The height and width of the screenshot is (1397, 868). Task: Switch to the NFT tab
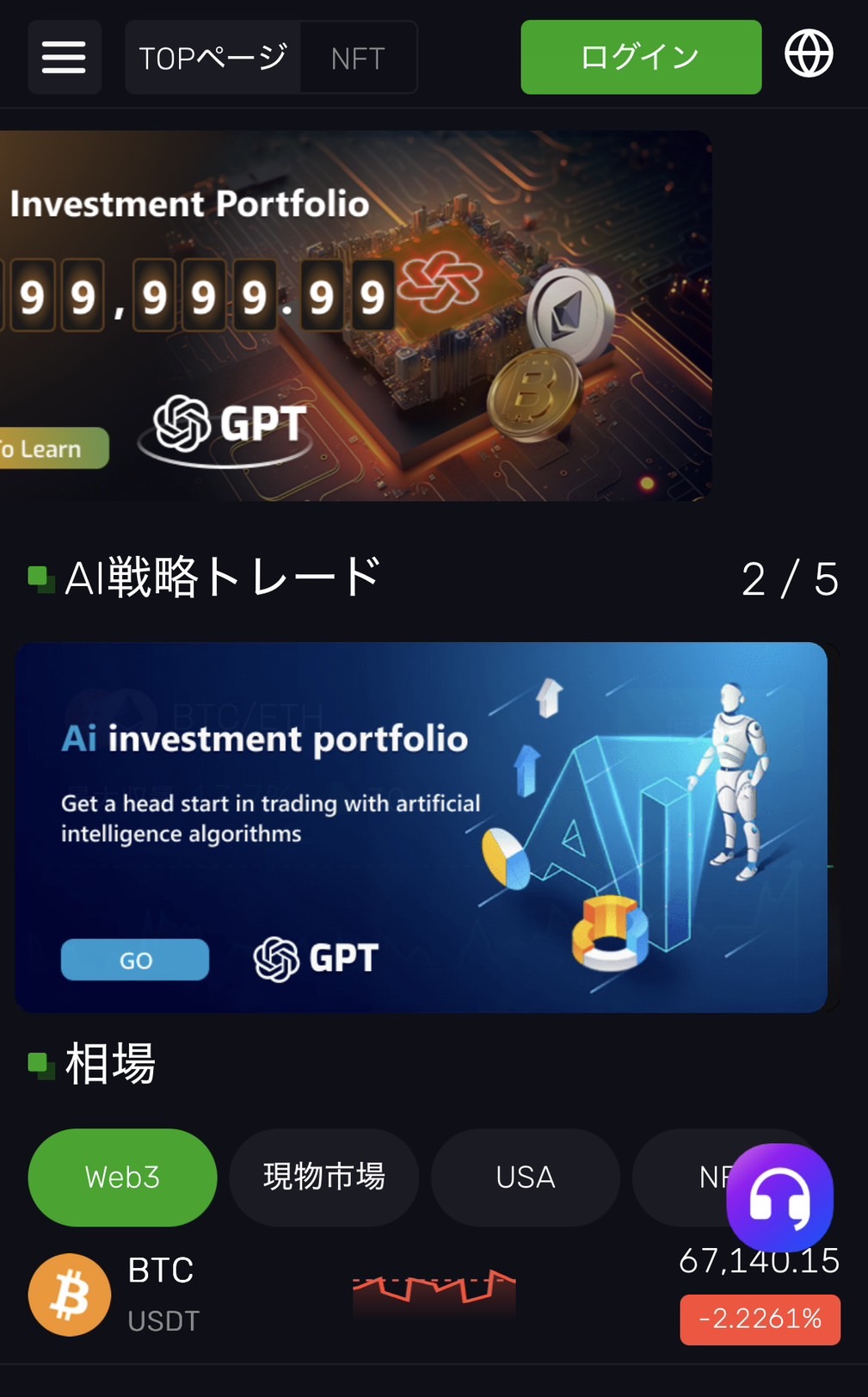[x=358, y=58]
